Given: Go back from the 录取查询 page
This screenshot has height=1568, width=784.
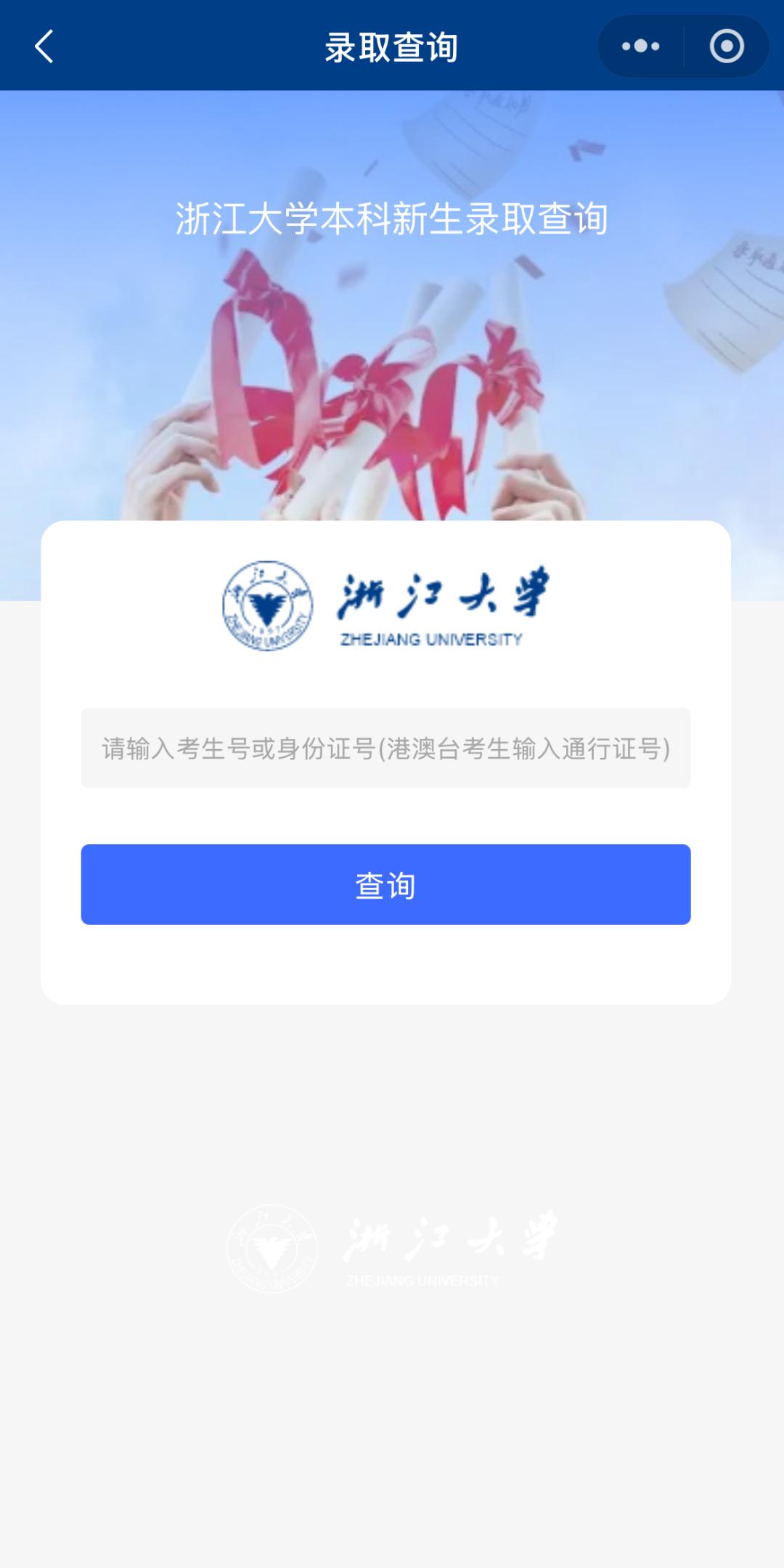Looking at the screenshot, I should (44, 46).
